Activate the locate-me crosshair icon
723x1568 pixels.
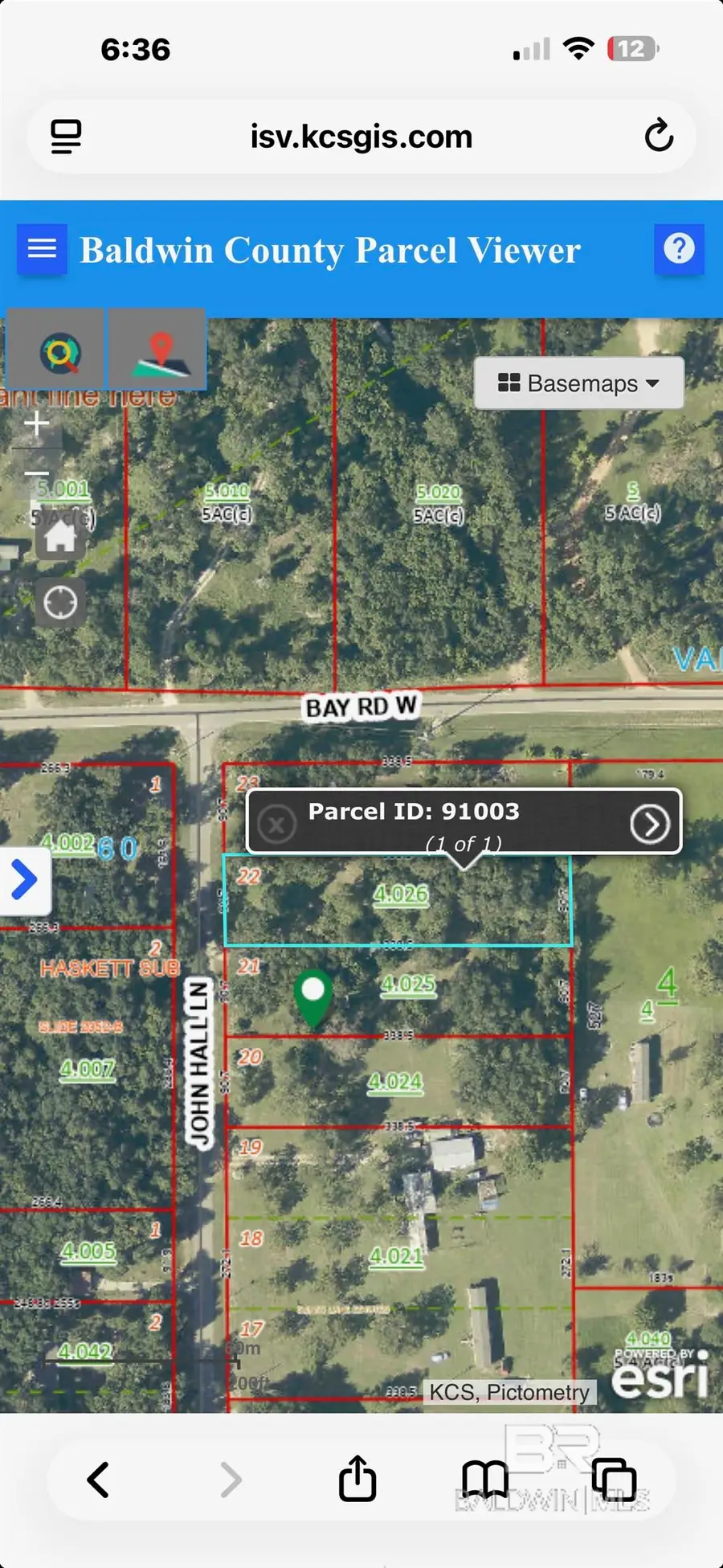(x=60, y=602)
